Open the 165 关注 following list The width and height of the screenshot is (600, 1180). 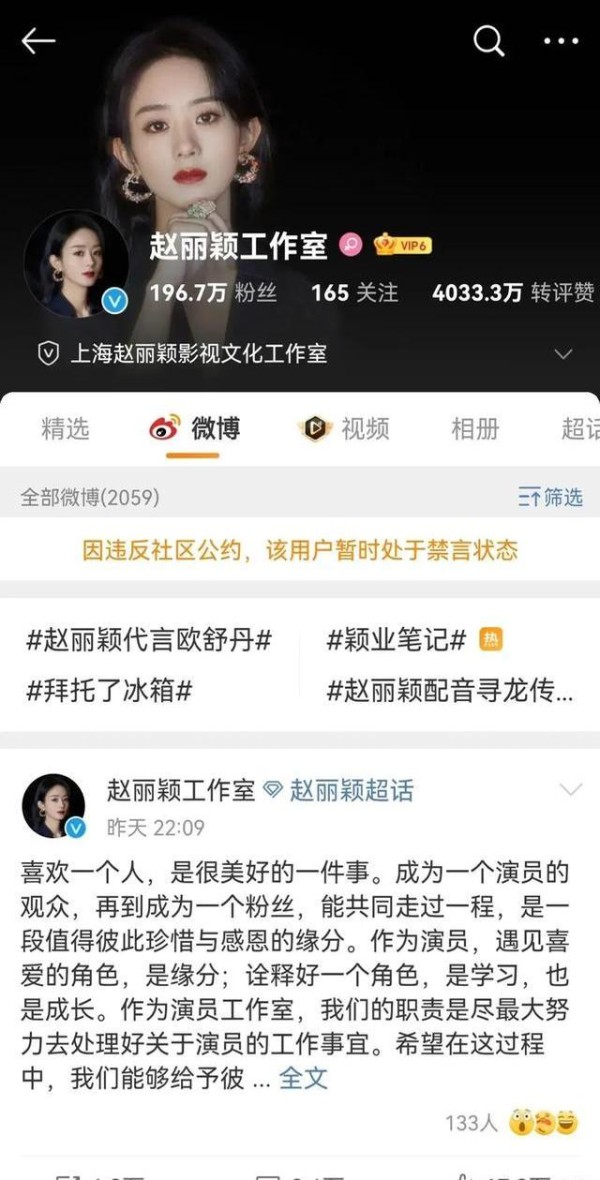(355, 293)
